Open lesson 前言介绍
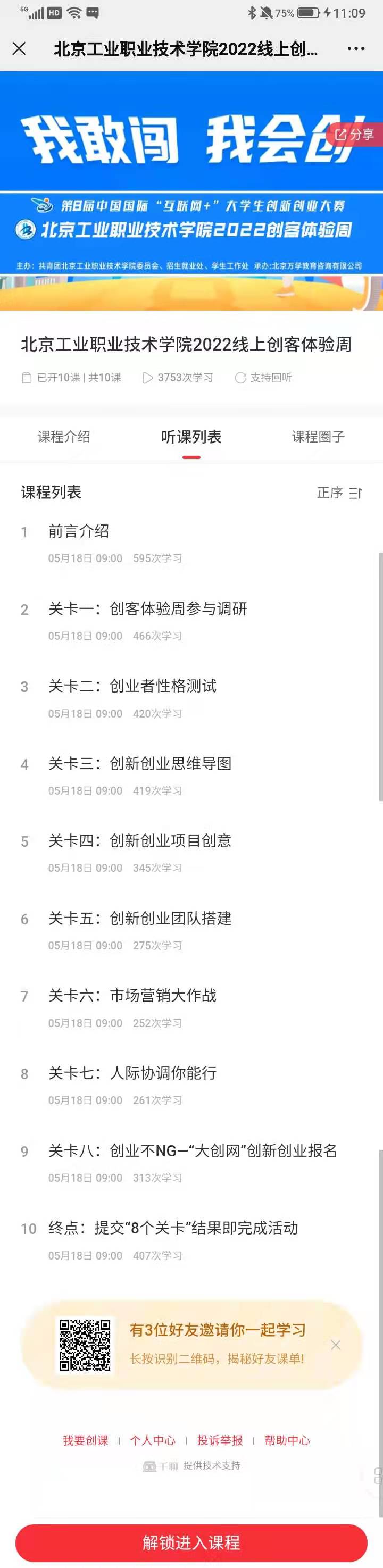 [79, 531]
